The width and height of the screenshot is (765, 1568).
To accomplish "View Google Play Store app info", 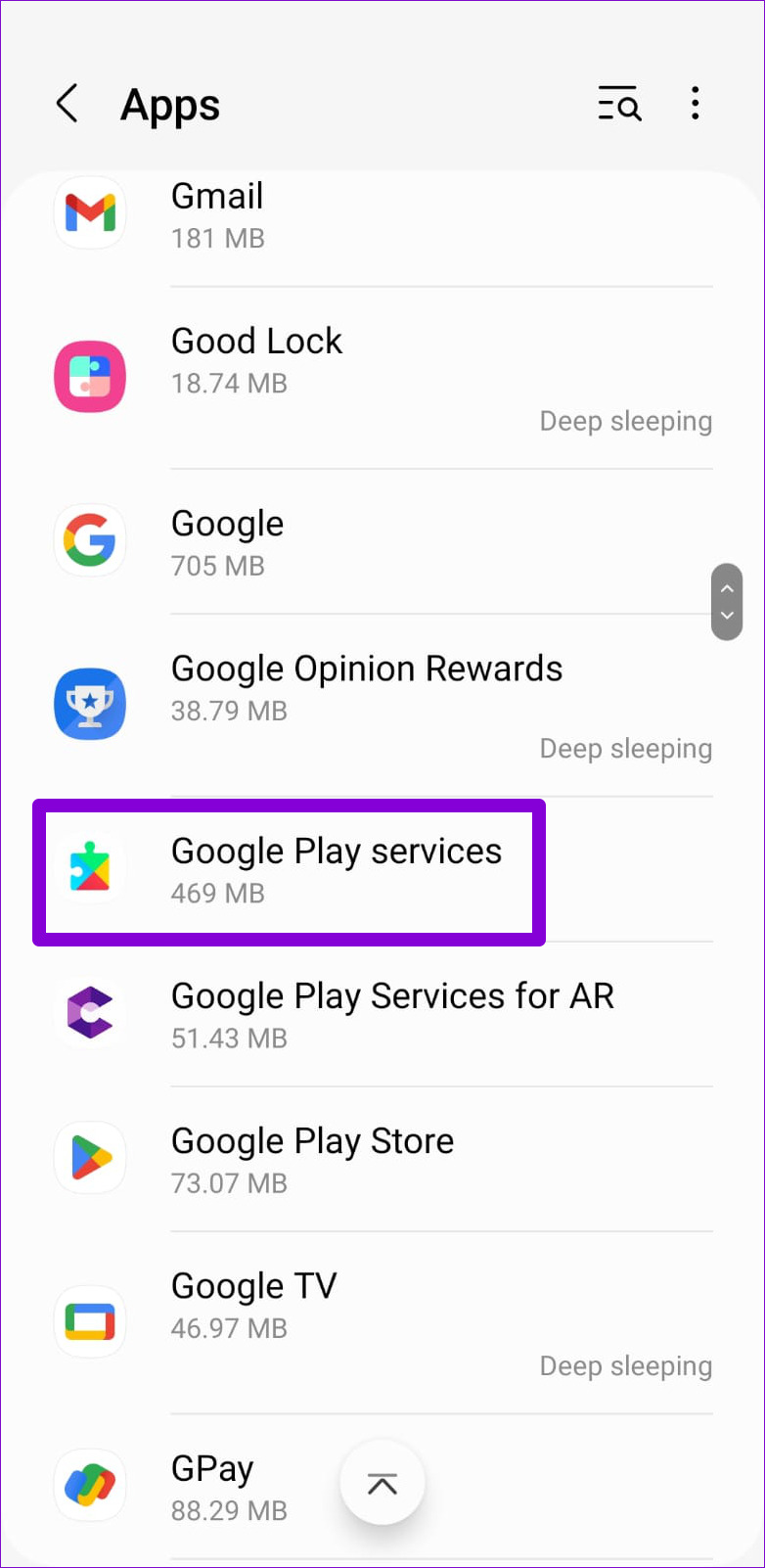I will pyautogui.click(x=382, y=1159).
